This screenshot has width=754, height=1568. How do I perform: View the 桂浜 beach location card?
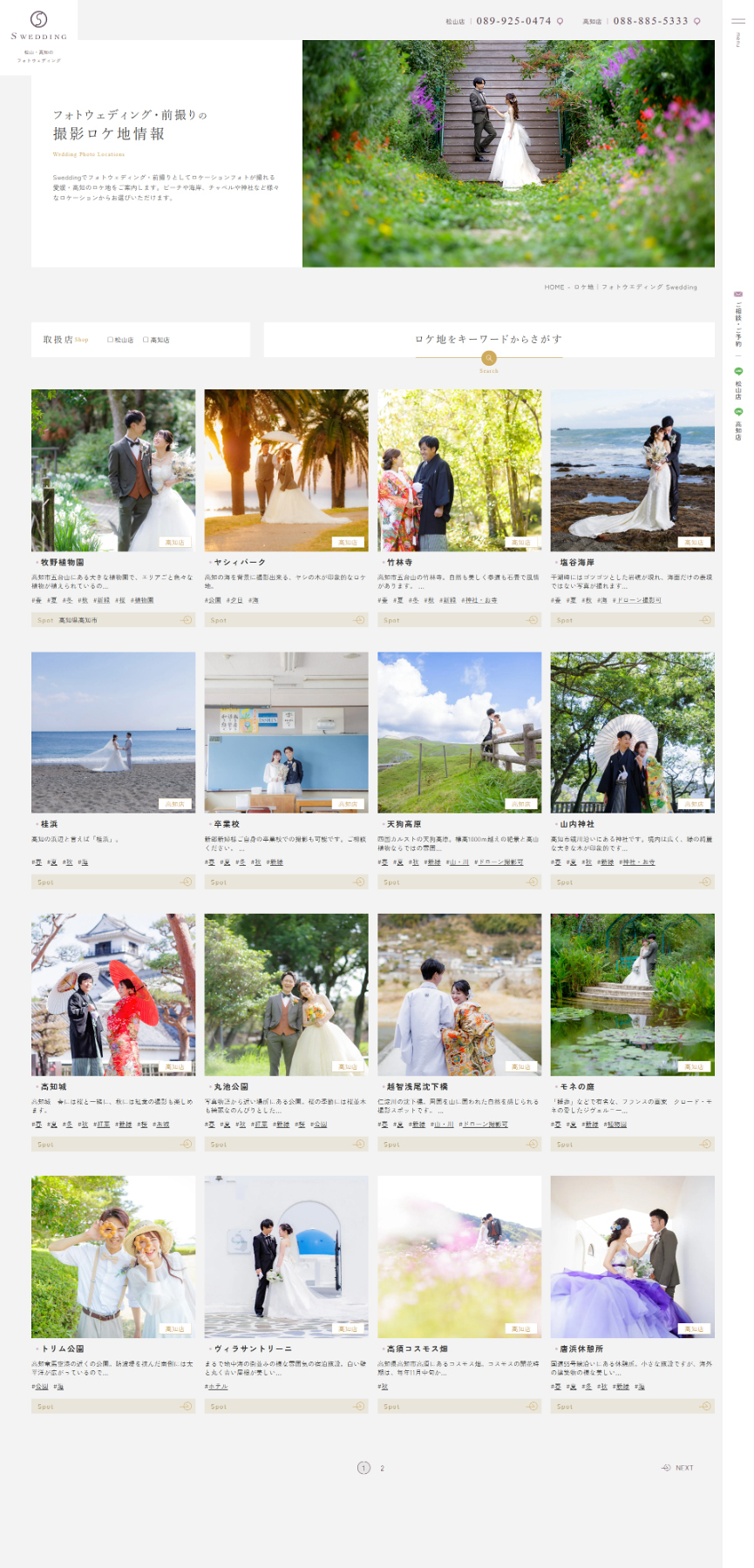point(113,733)
